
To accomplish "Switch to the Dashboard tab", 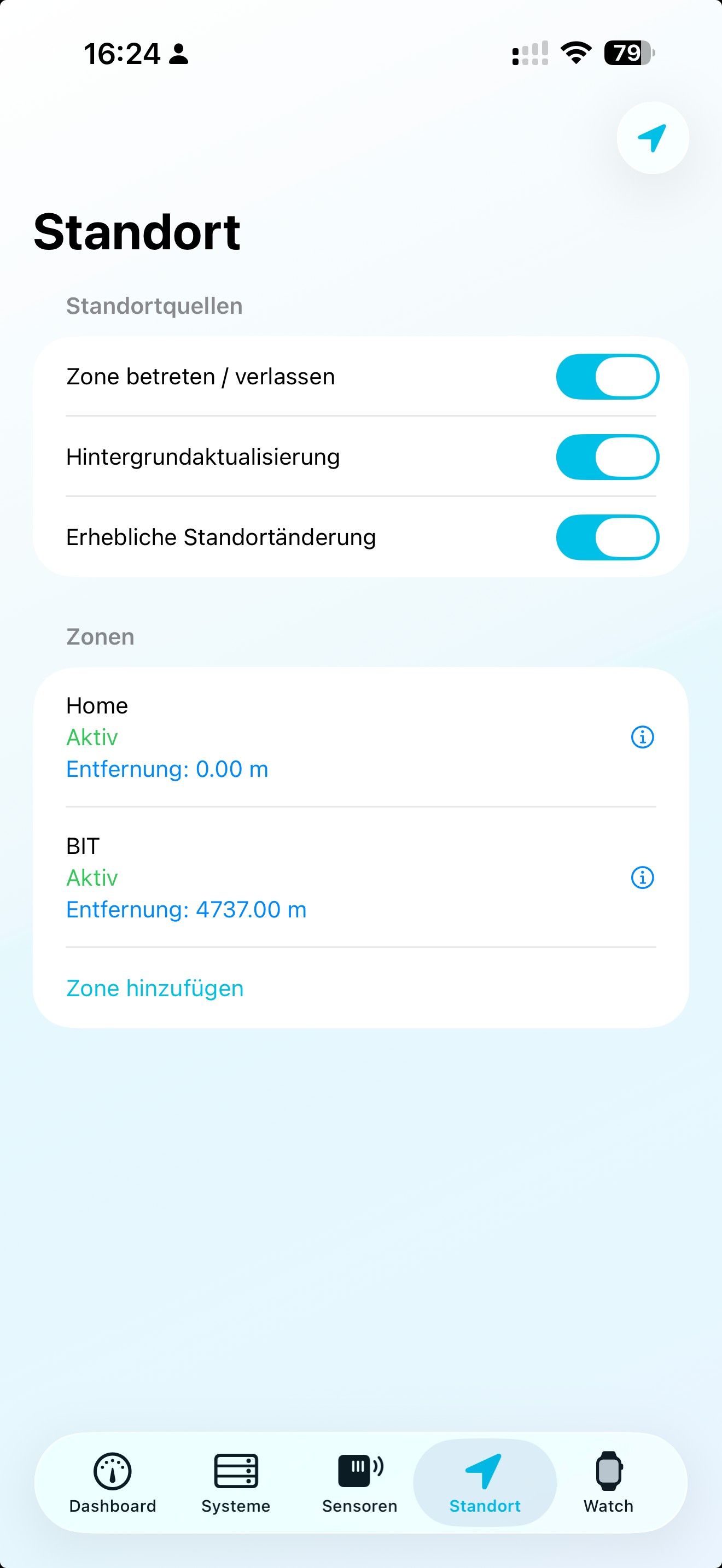I will tap(113, 1483).
